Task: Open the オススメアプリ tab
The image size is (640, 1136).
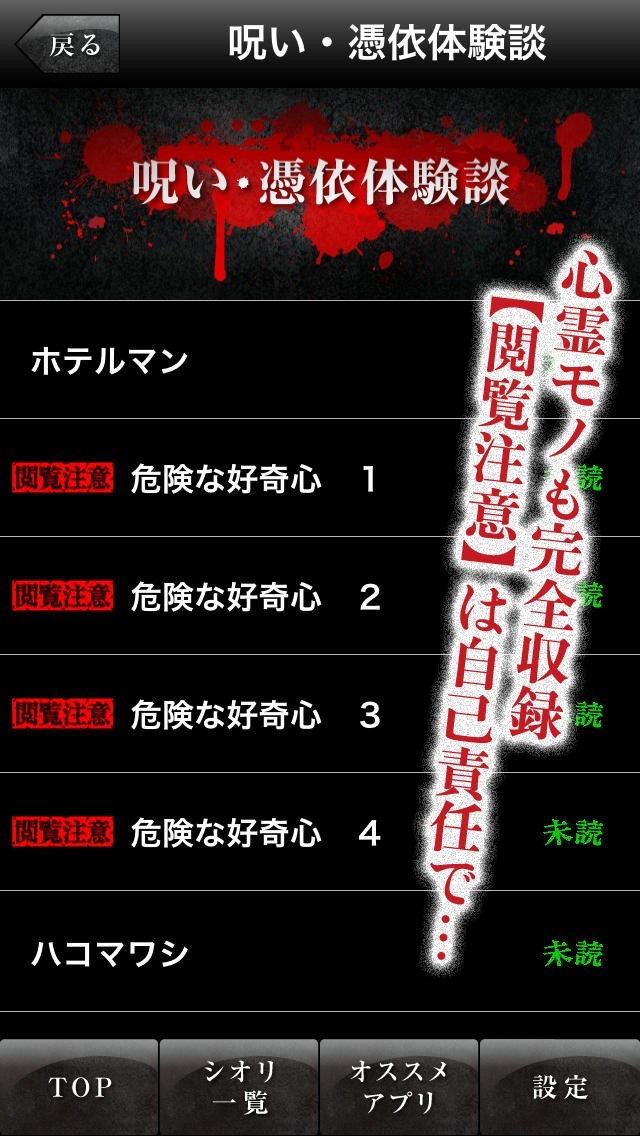Action: click(x=399, y=1087)
